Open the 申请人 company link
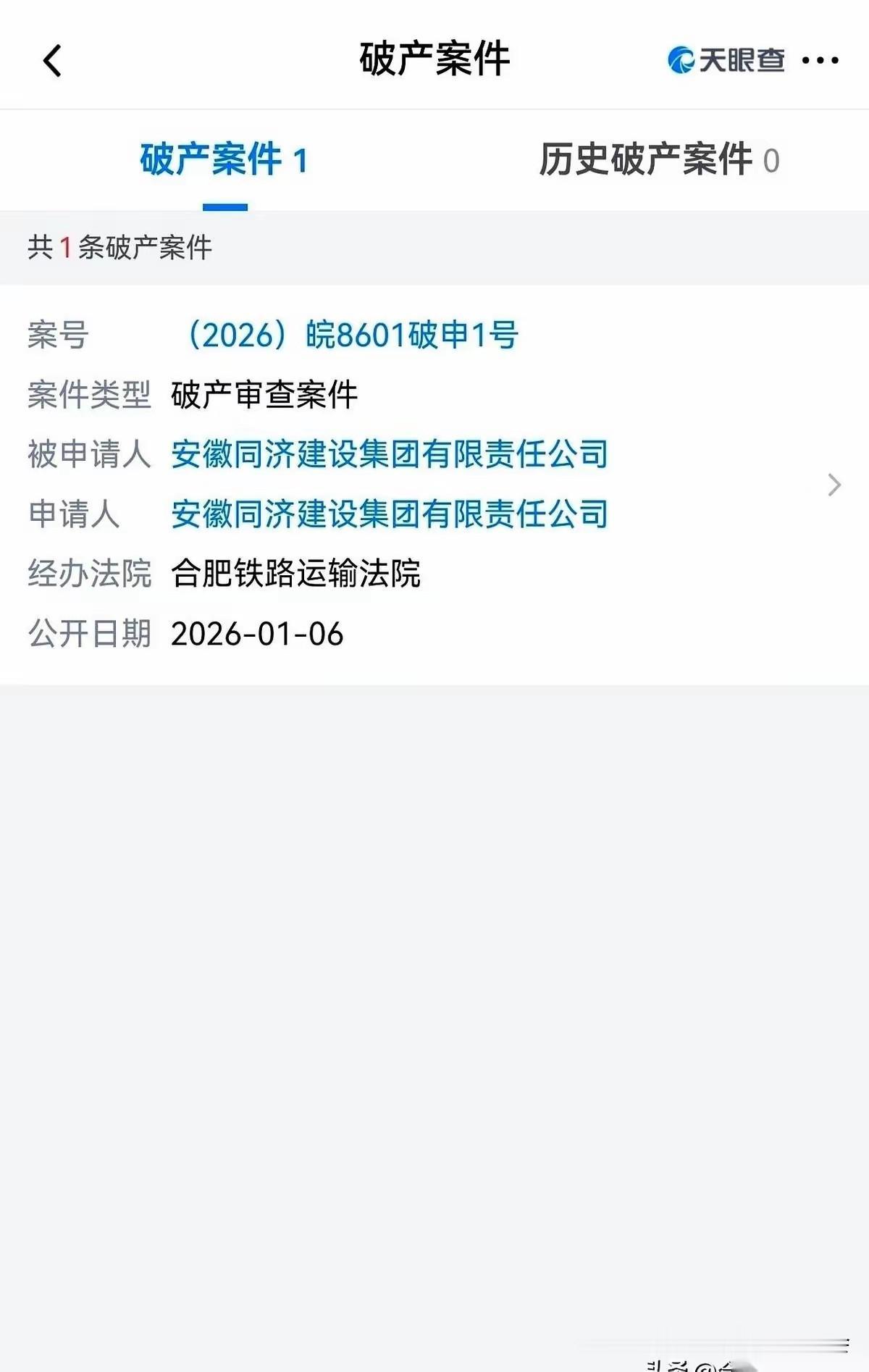This screenshot has height=1372, width=869. pyautogui.click(x=390, y=514)
